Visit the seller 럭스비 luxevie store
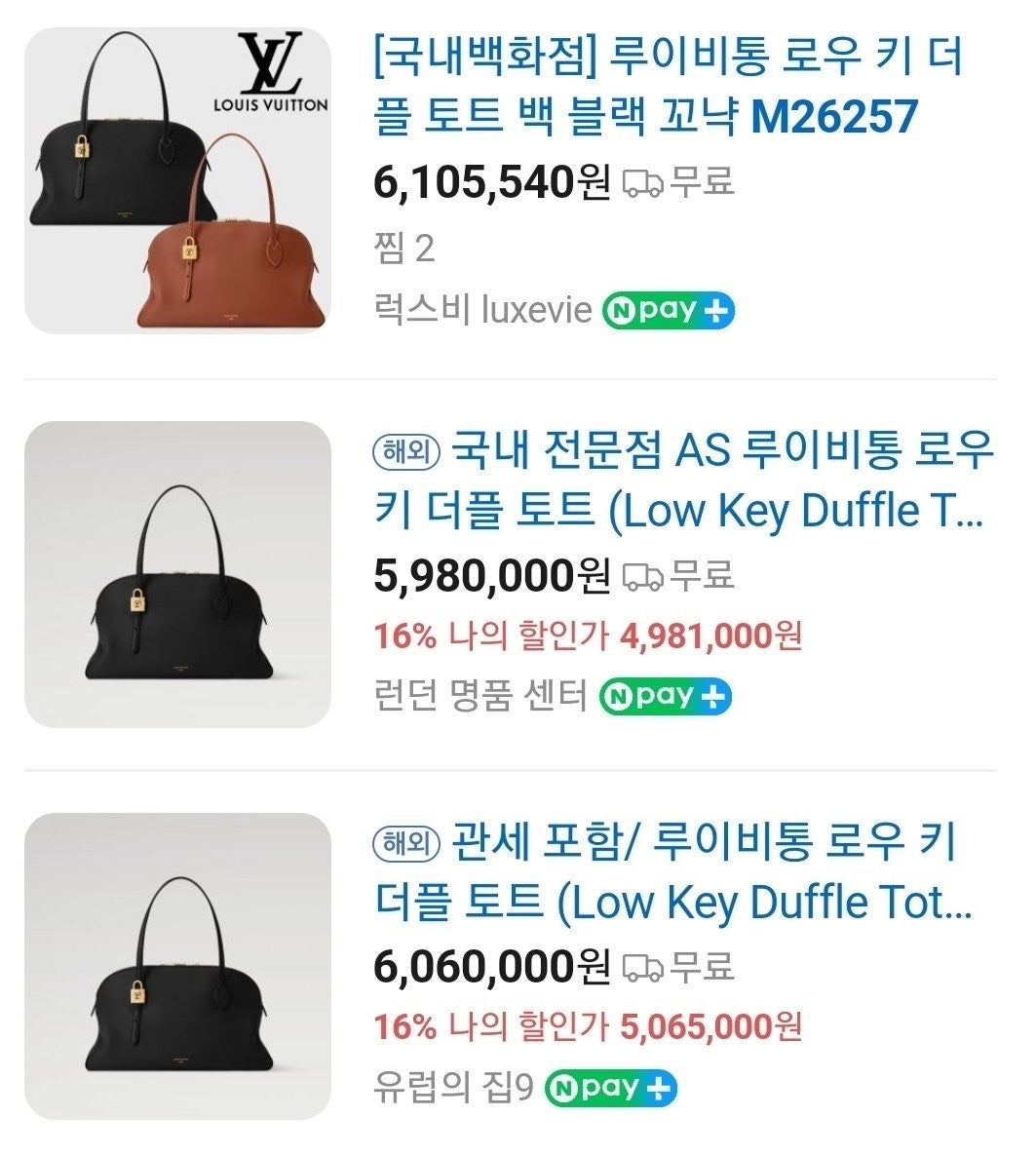Image resolution: width=1036 pixels, height=1156 pixels. pyautogui.click(x=482, y=311)
